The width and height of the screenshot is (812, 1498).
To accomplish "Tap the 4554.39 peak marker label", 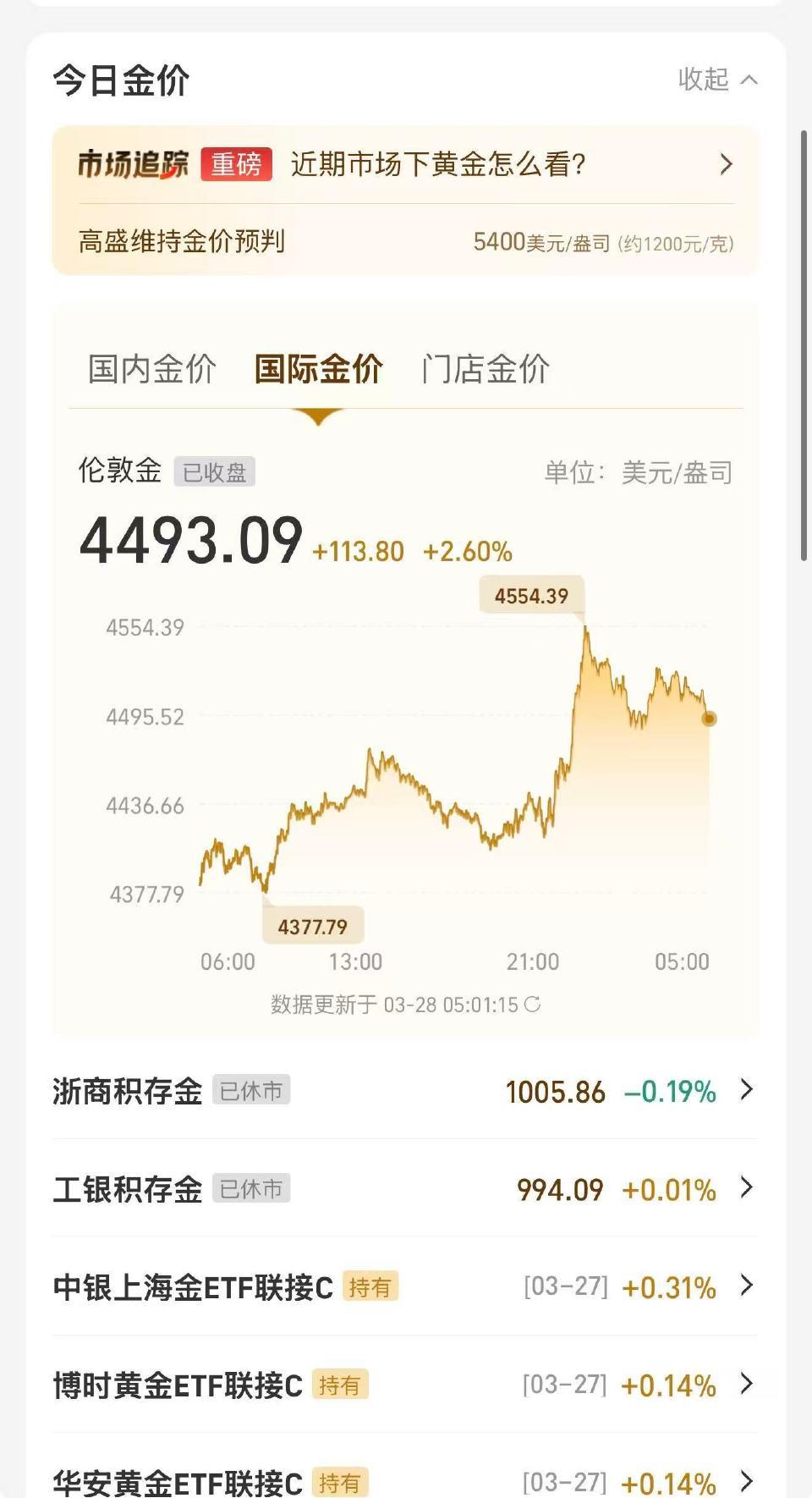I will point(531,595).
